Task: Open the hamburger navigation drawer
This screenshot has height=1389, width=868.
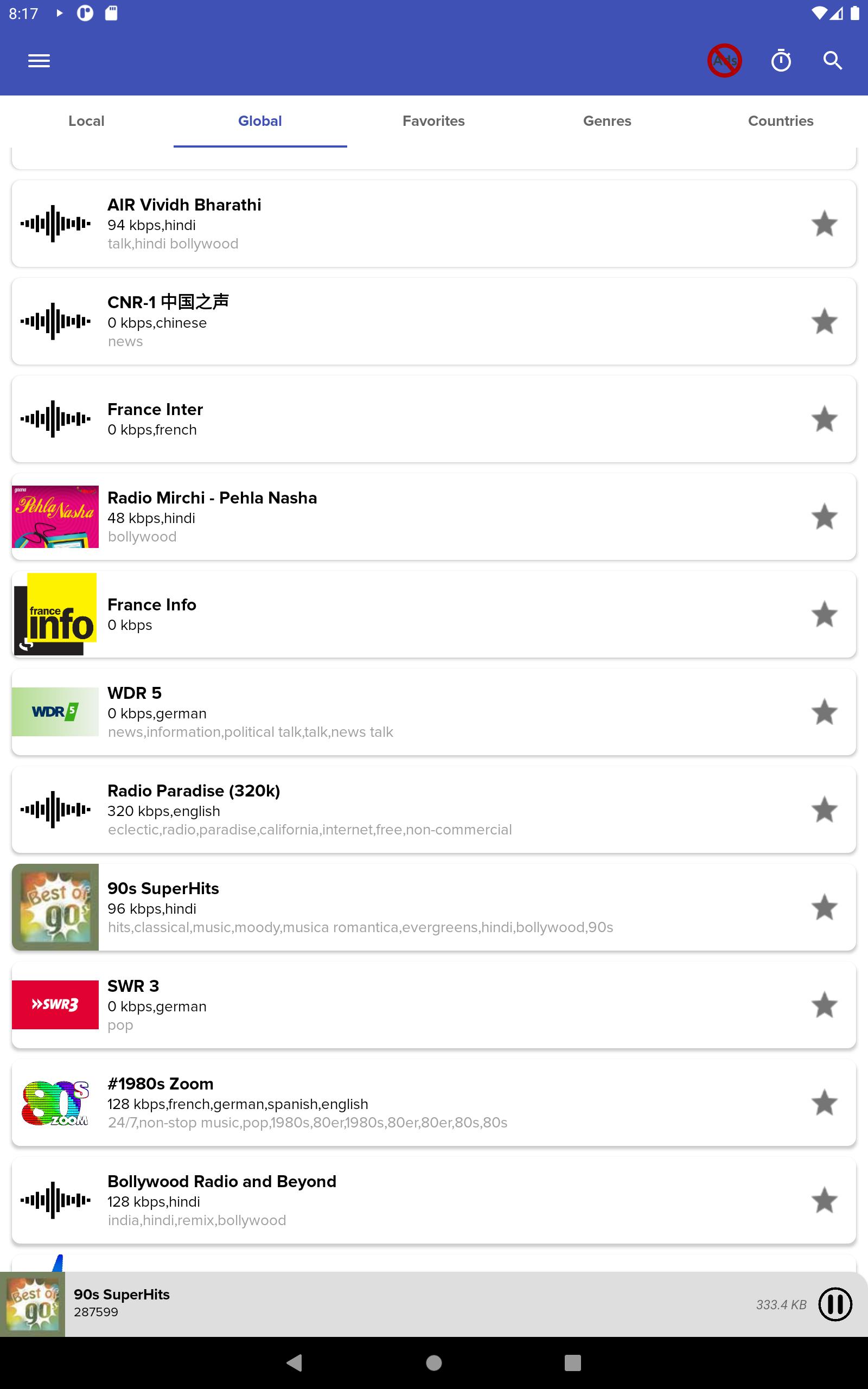Action: point(39,60)
